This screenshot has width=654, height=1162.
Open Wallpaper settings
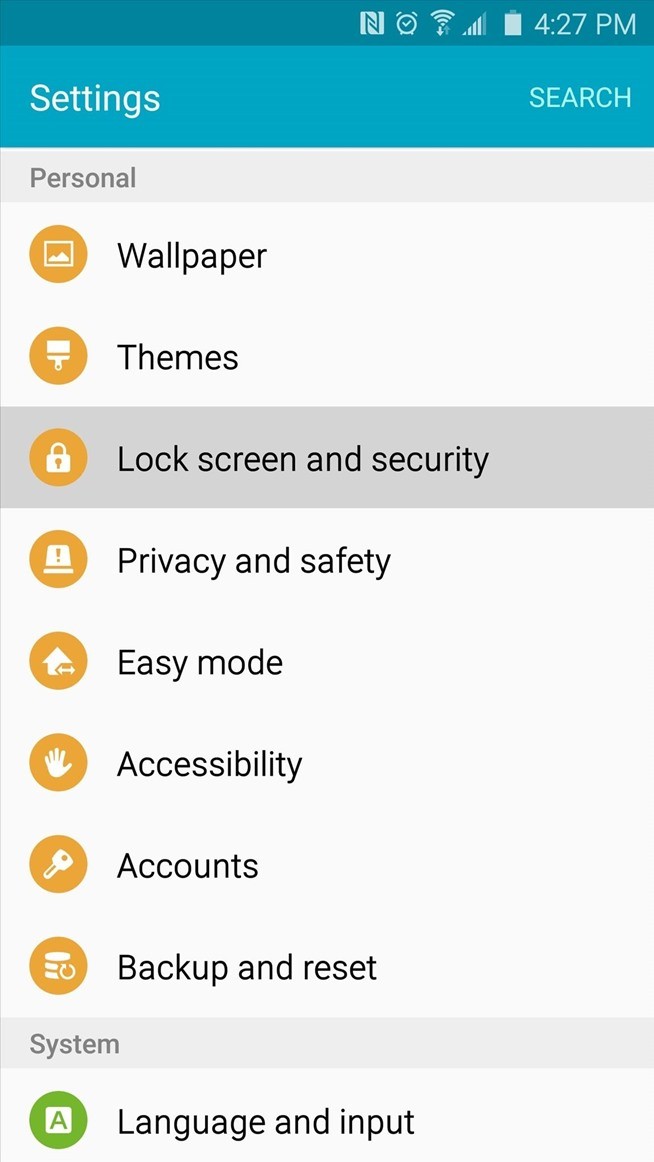point(192,255)
